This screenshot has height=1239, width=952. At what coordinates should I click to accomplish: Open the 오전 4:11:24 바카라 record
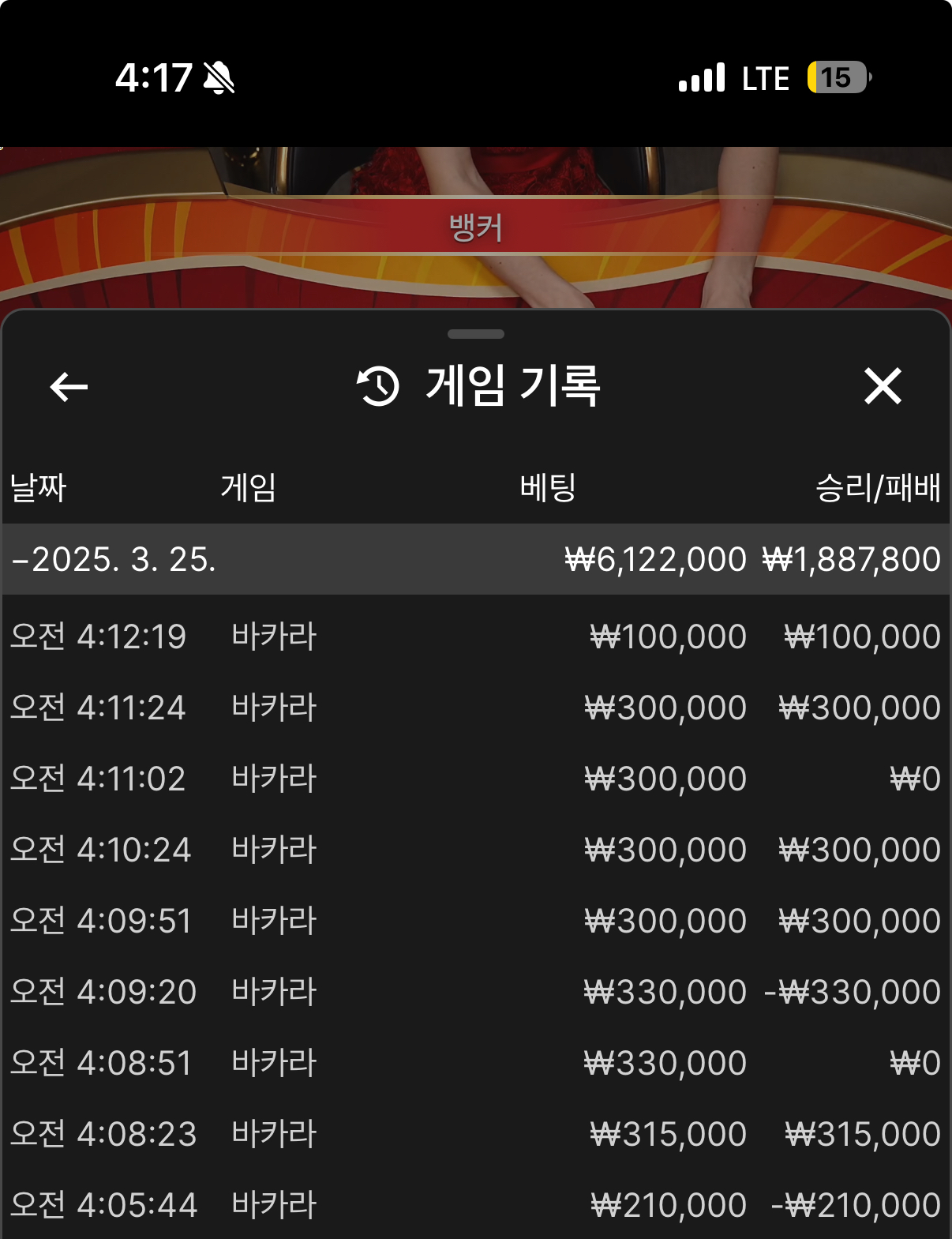click(x=475, y=708)
